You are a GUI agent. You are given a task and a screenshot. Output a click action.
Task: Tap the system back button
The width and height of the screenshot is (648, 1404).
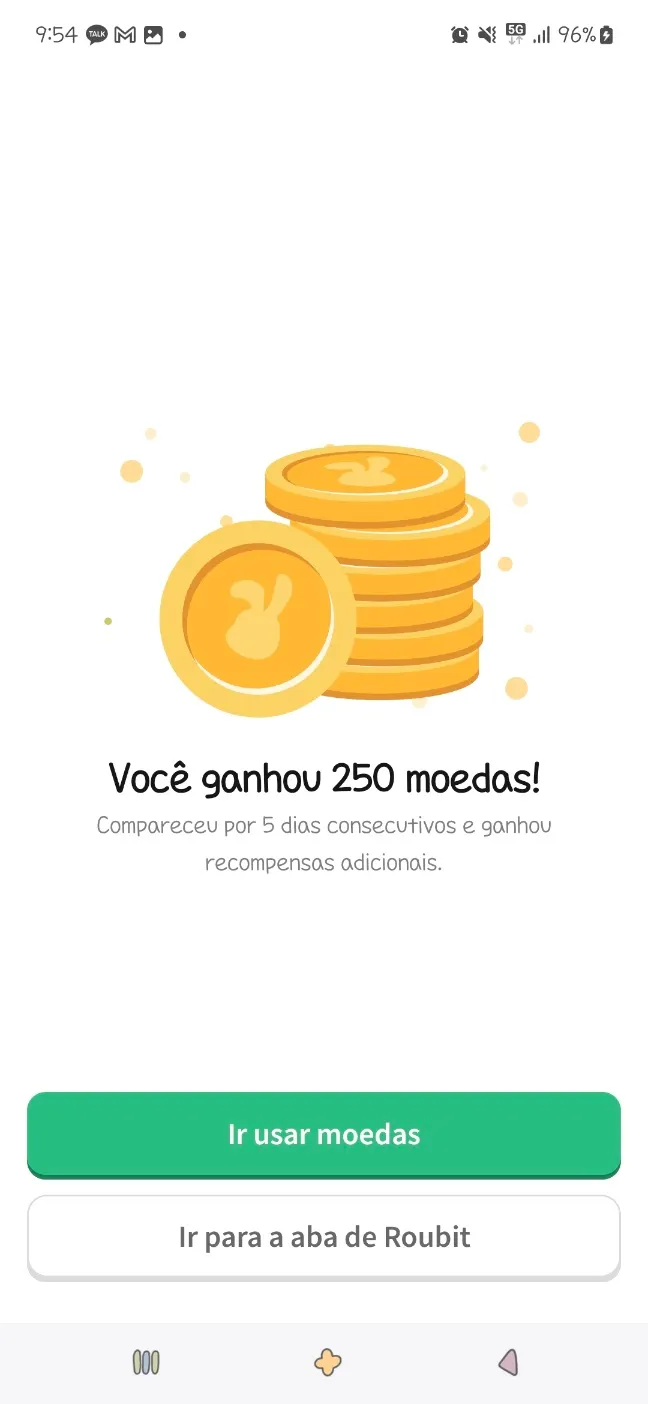(x=508, y=1362)
